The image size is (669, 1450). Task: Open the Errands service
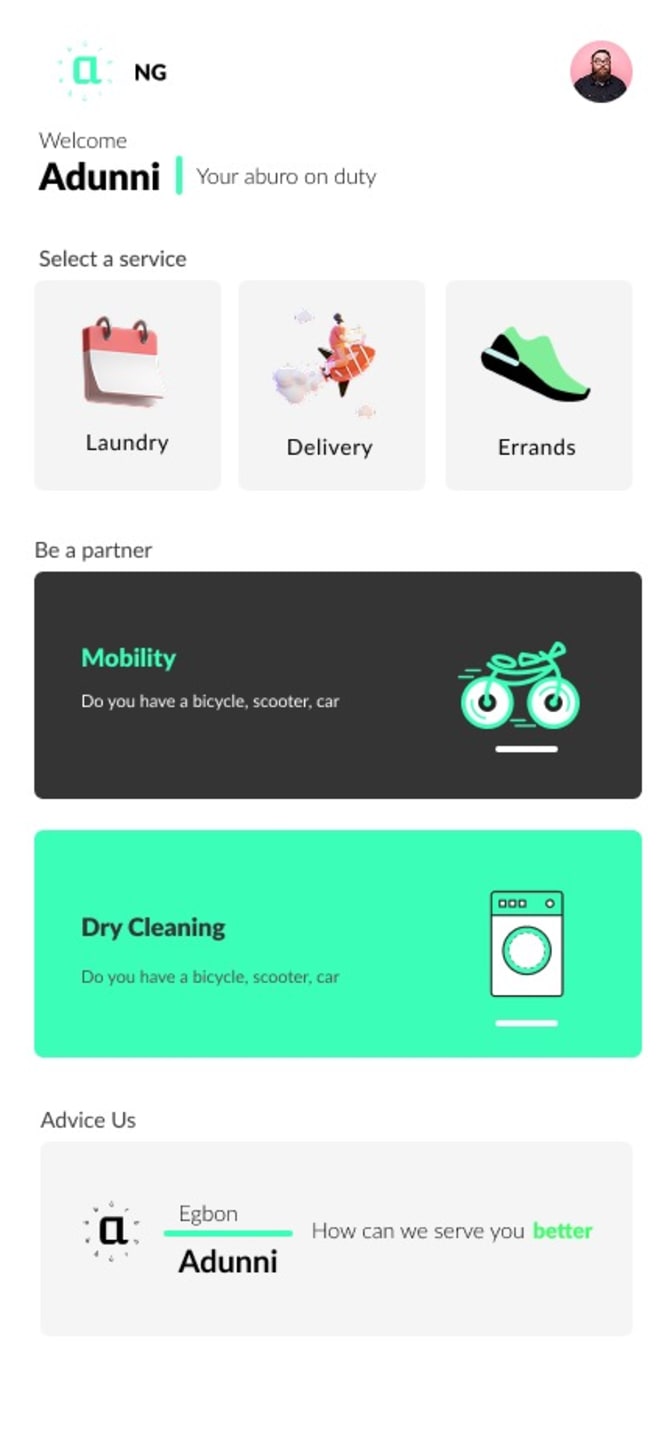click(x=538, y=385)
